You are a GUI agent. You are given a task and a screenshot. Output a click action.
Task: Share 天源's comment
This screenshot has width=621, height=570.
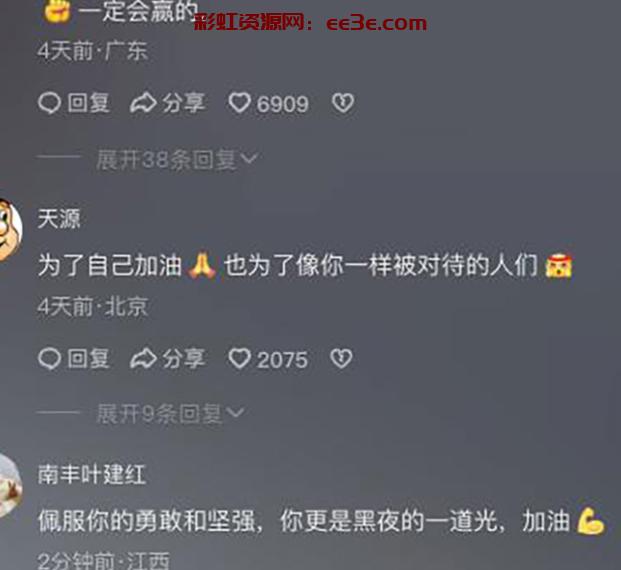point(168,358)
